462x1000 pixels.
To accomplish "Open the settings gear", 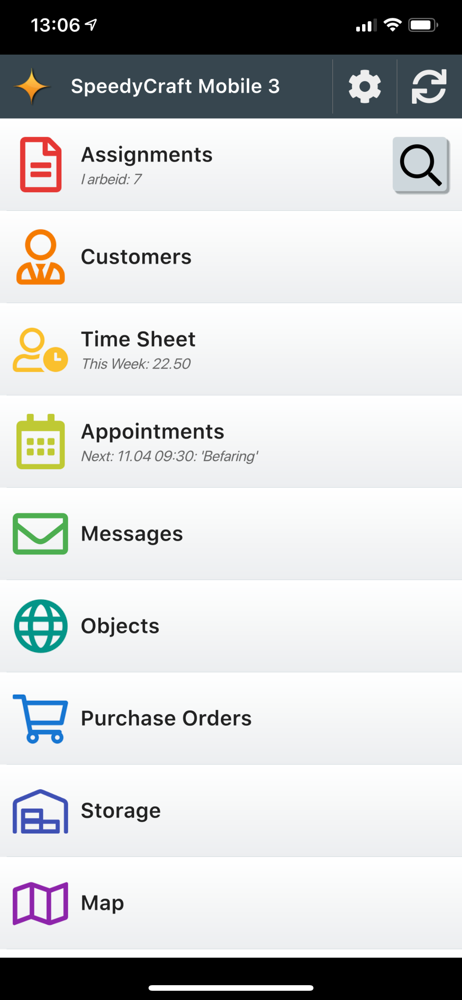I will tap(364, 87).
